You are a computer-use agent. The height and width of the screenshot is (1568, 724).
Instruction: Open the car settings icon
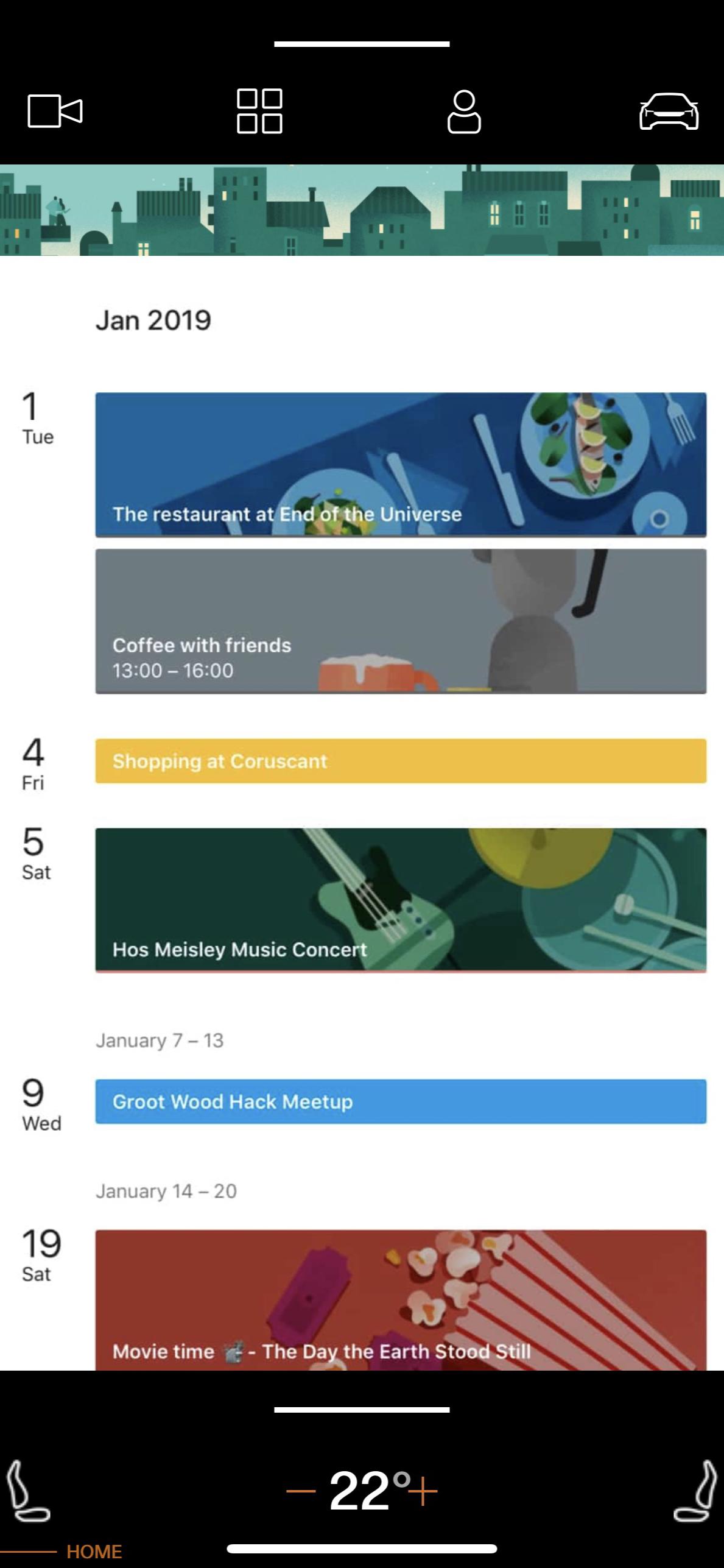669,111
